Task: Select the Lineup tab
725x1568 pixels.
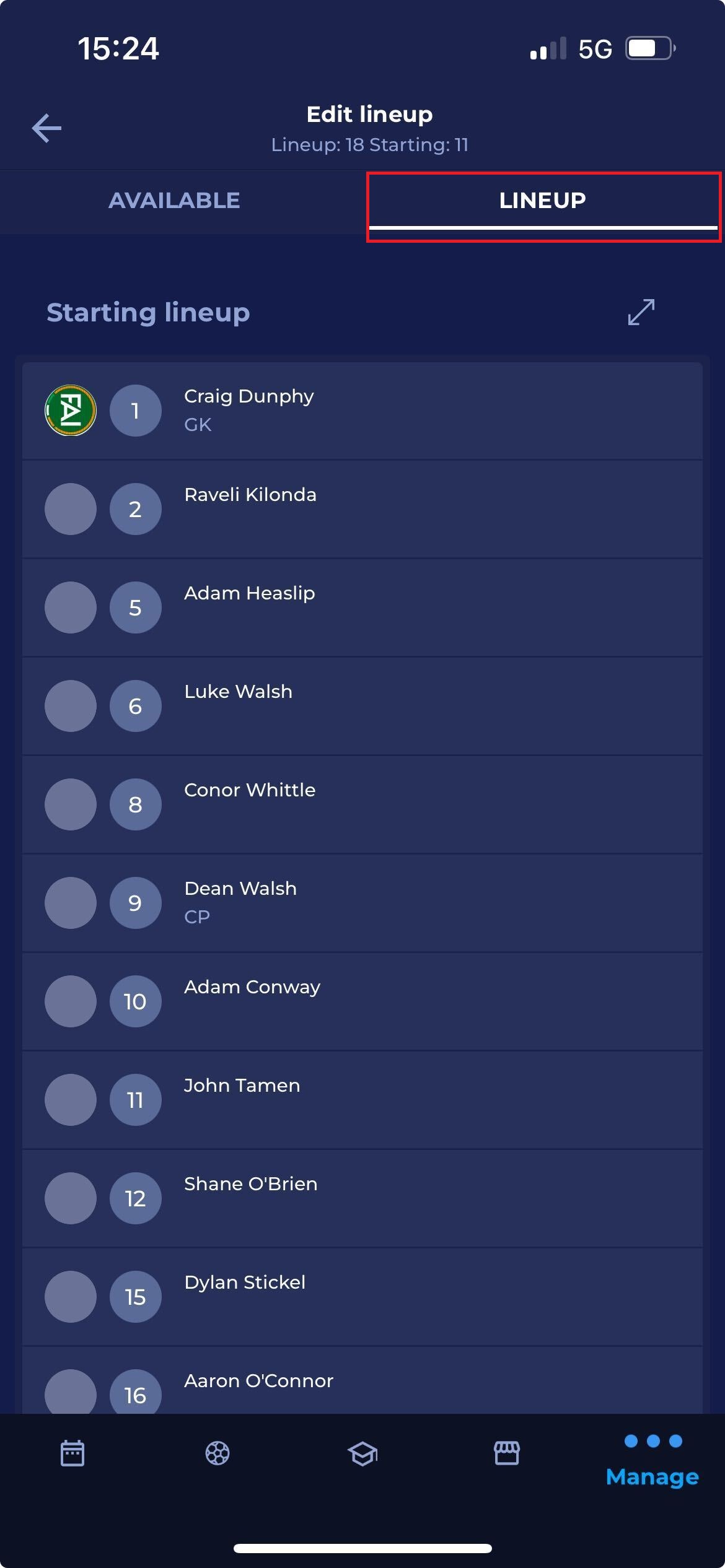Action: pyautogui.click(x=543, y=201)
